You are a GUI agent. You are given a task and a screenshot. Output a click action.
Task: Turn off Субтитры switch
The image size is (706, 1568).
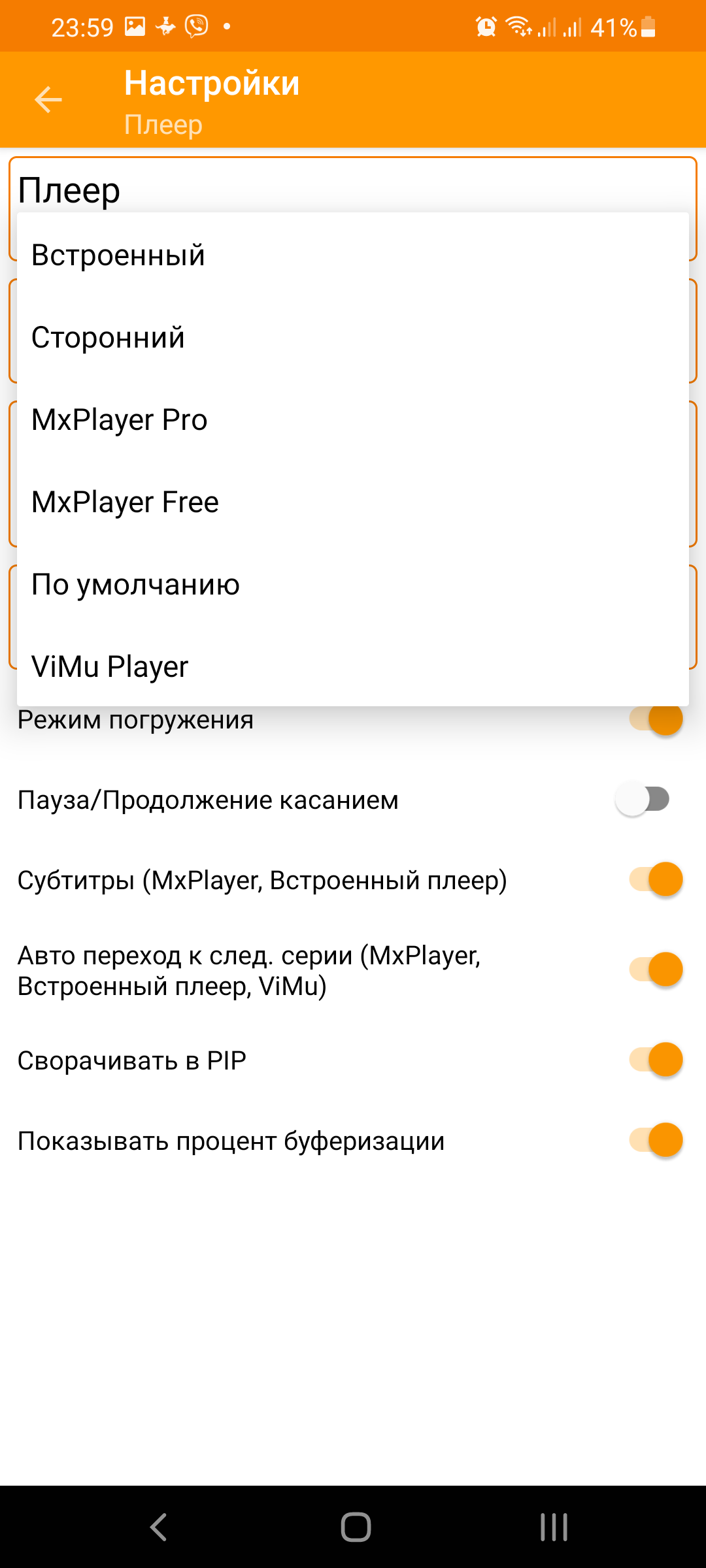point(656,879)
